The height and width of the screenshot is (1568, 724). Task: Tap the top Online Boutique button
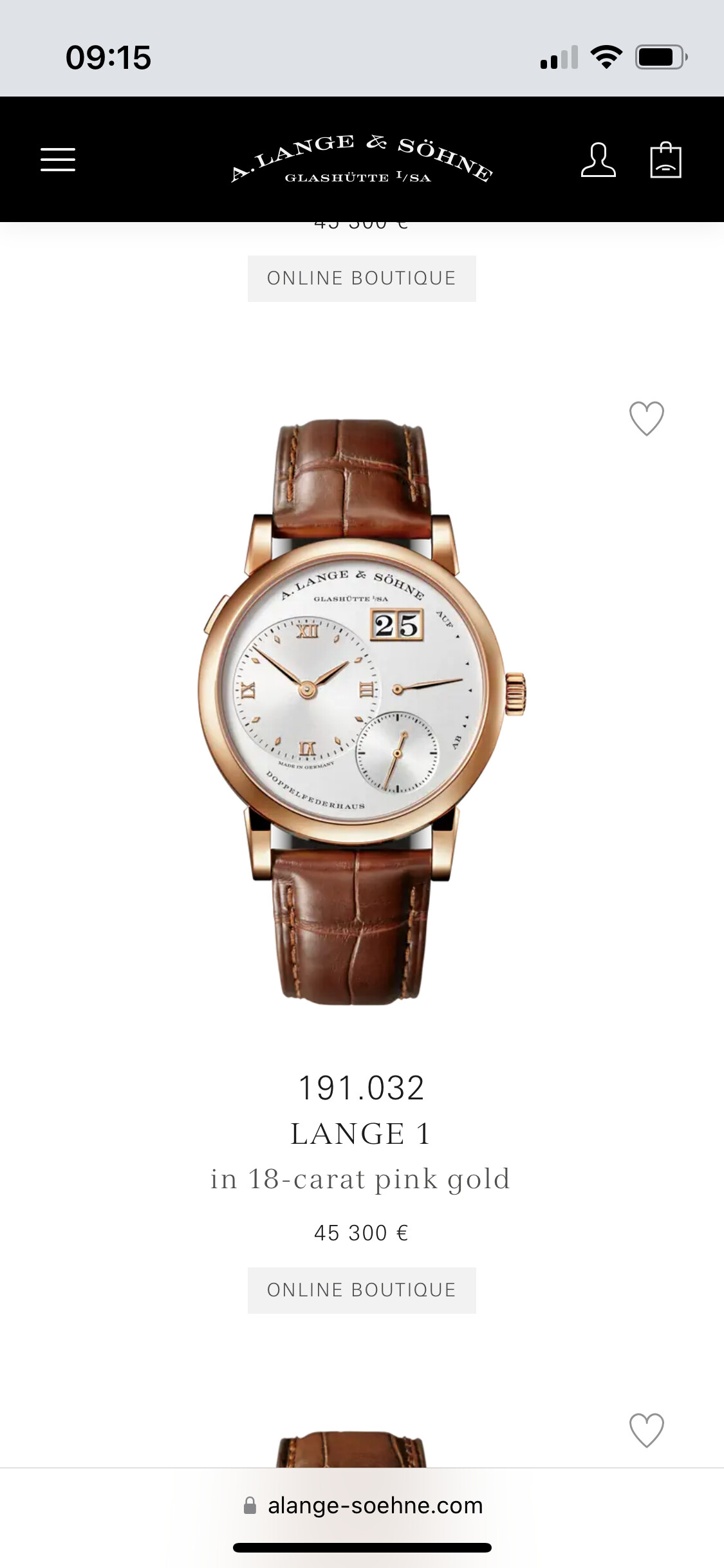tap(362, 278)
